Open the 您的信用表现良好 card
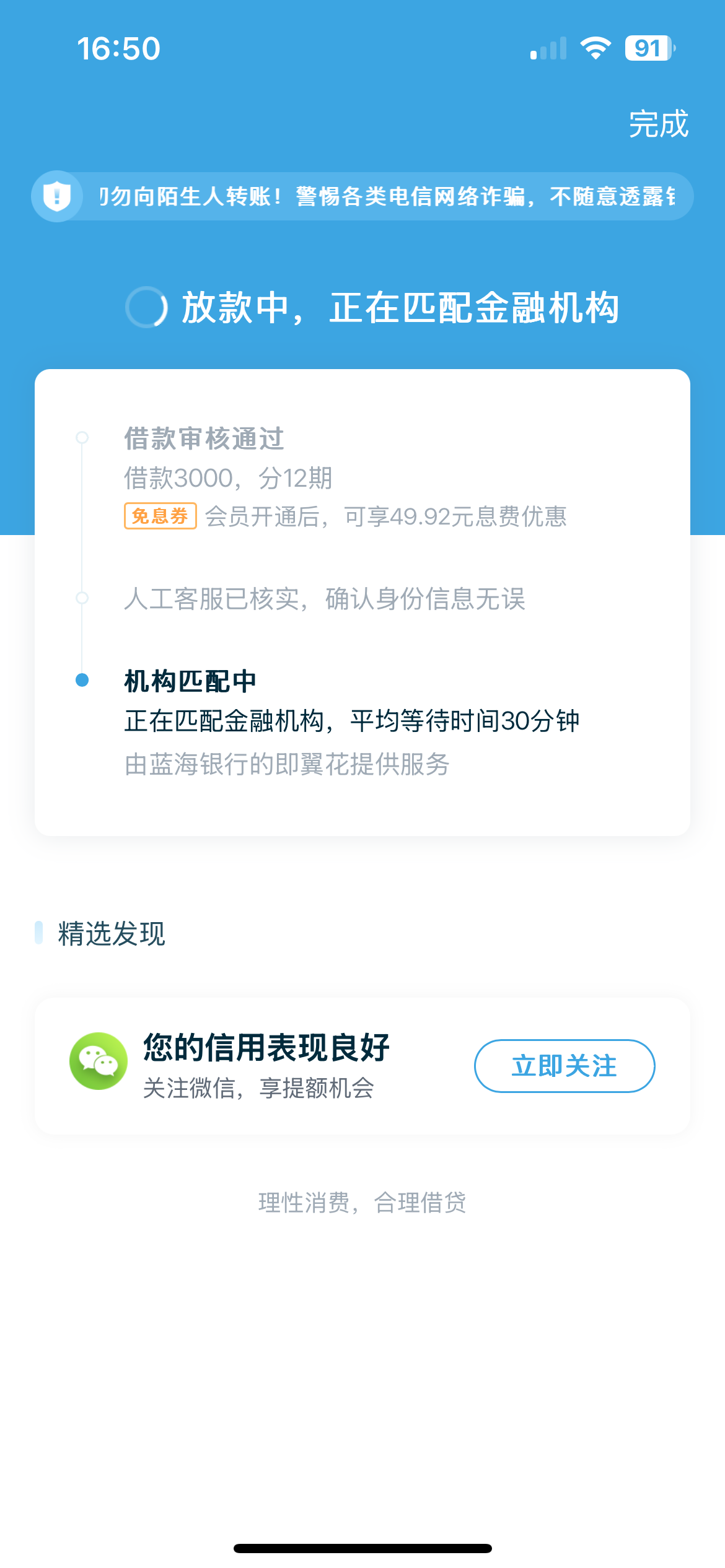The width and height of the screenshot is (725, 1568). [x=266, y=1065]
